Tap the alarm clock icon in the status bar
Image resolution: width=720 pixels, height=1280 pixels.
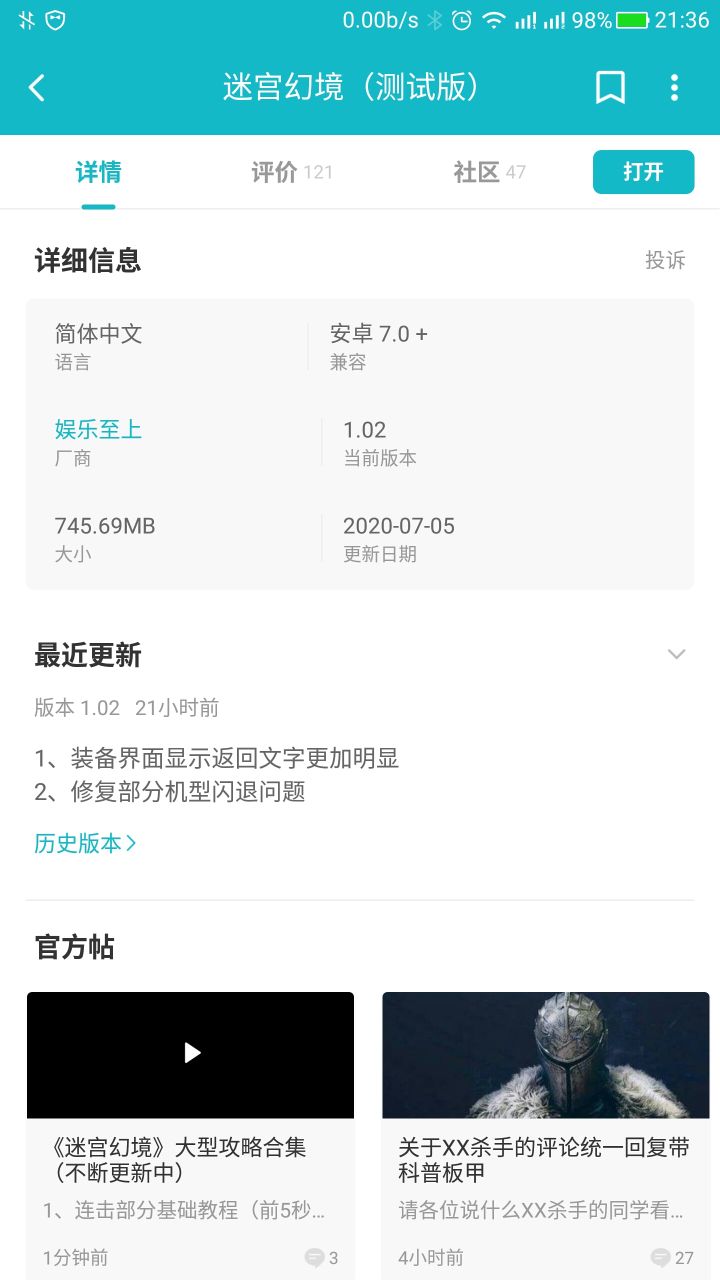(x=460, y=20)
